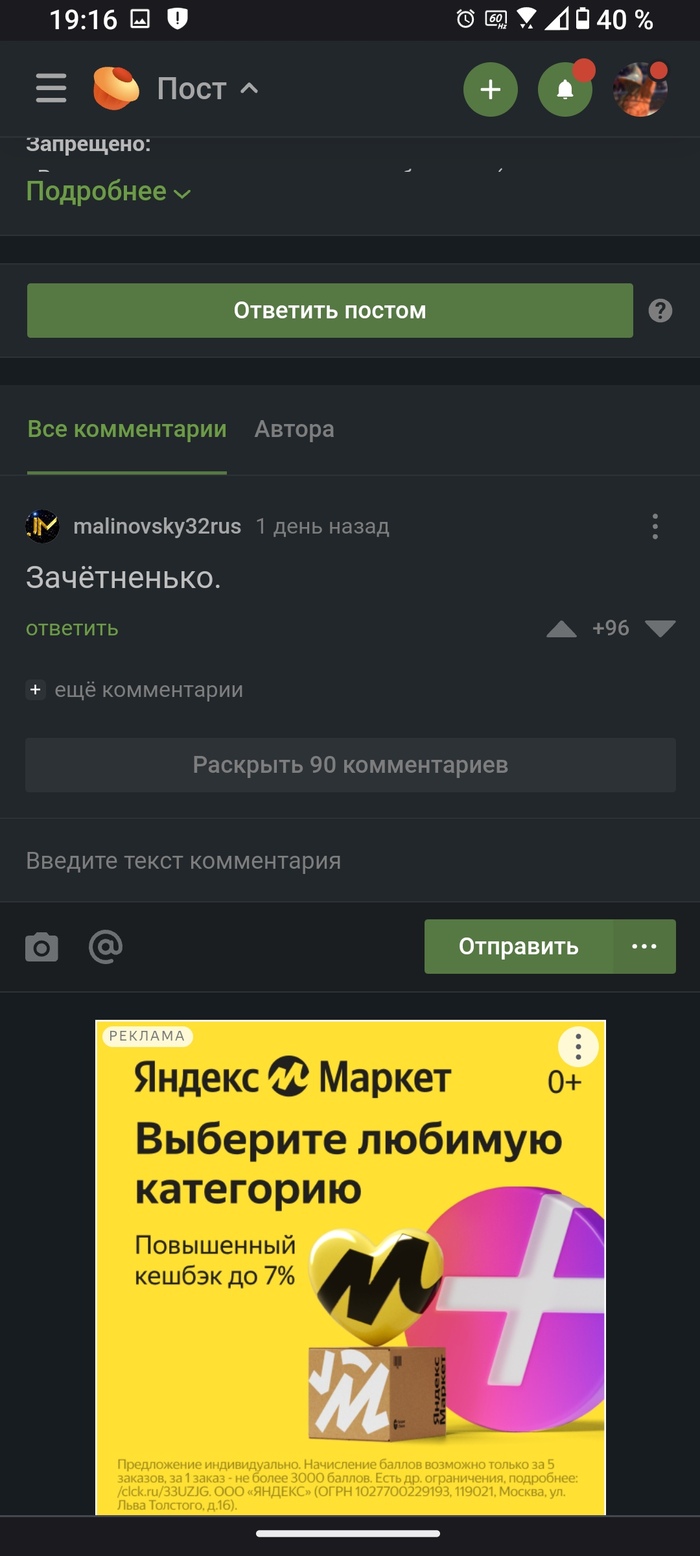Focus the «Введите текст комментария» field
Viewport: 700px width, 1556px height.
click(x=350, y=860)
